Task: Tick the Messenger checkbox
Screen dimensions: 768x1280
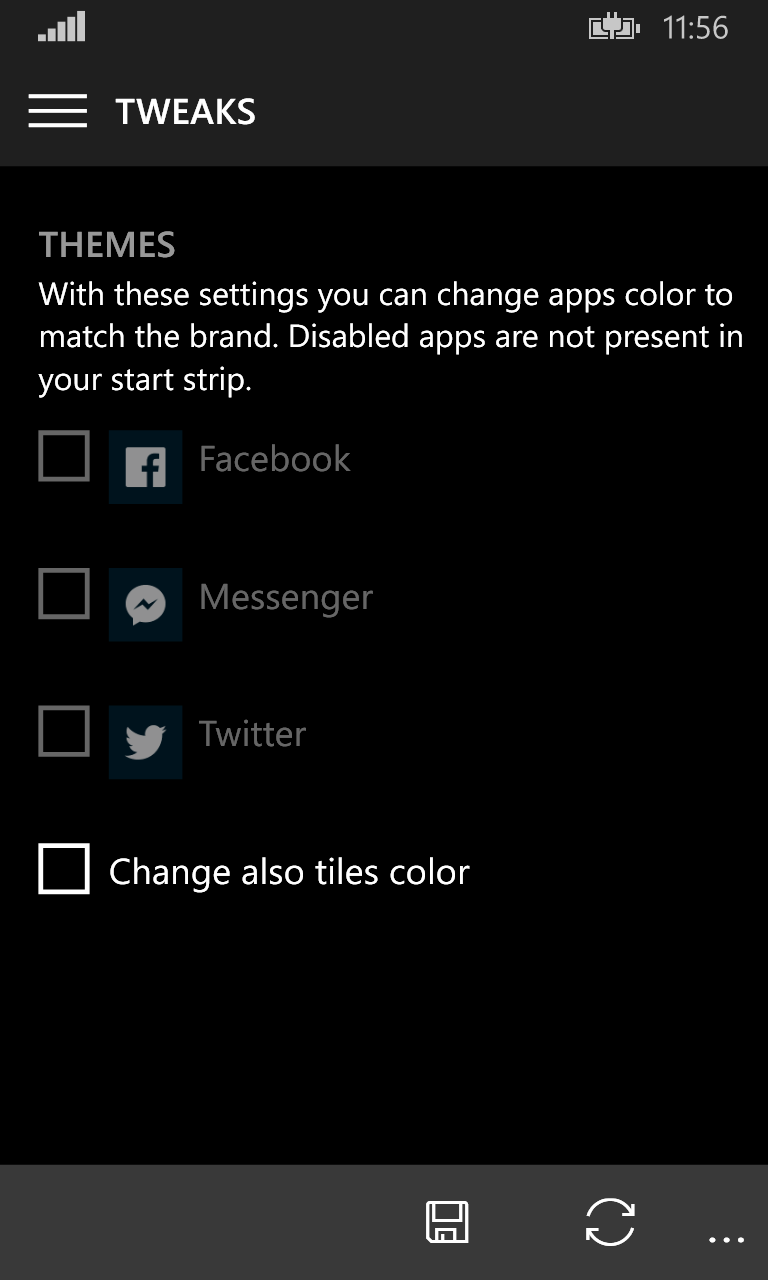Action: 64,594
